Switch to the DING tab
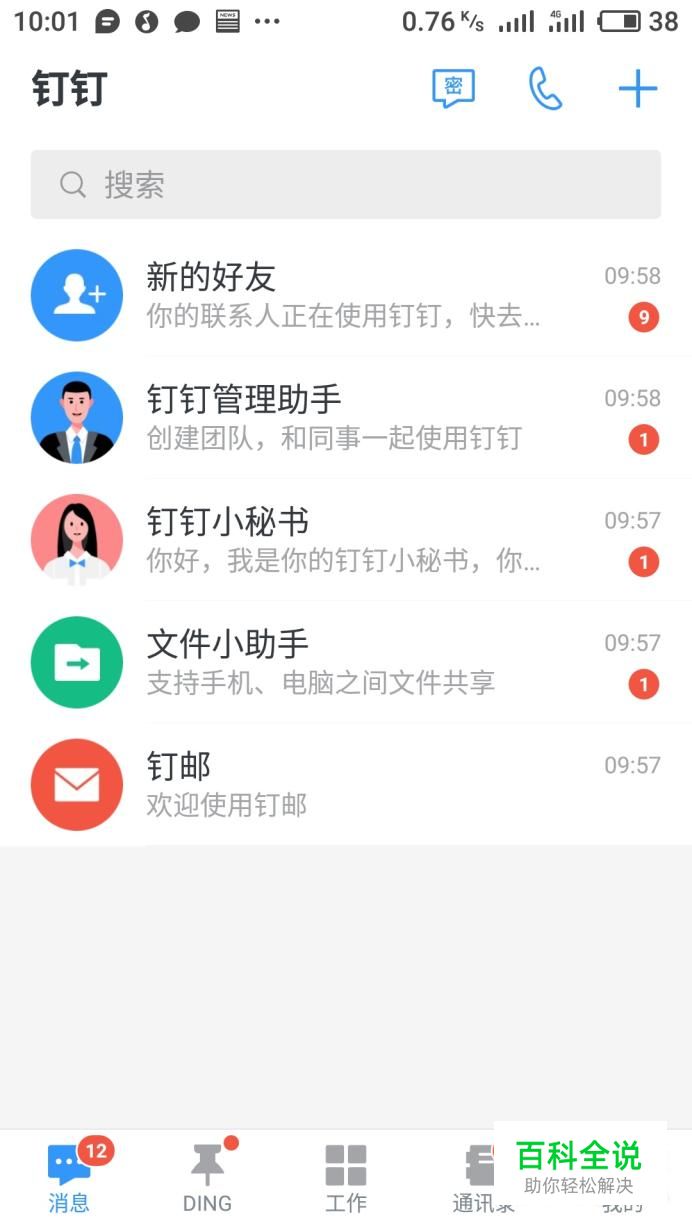The height and width of the screenshot is (1230, 692). [x=207, y=1178]
